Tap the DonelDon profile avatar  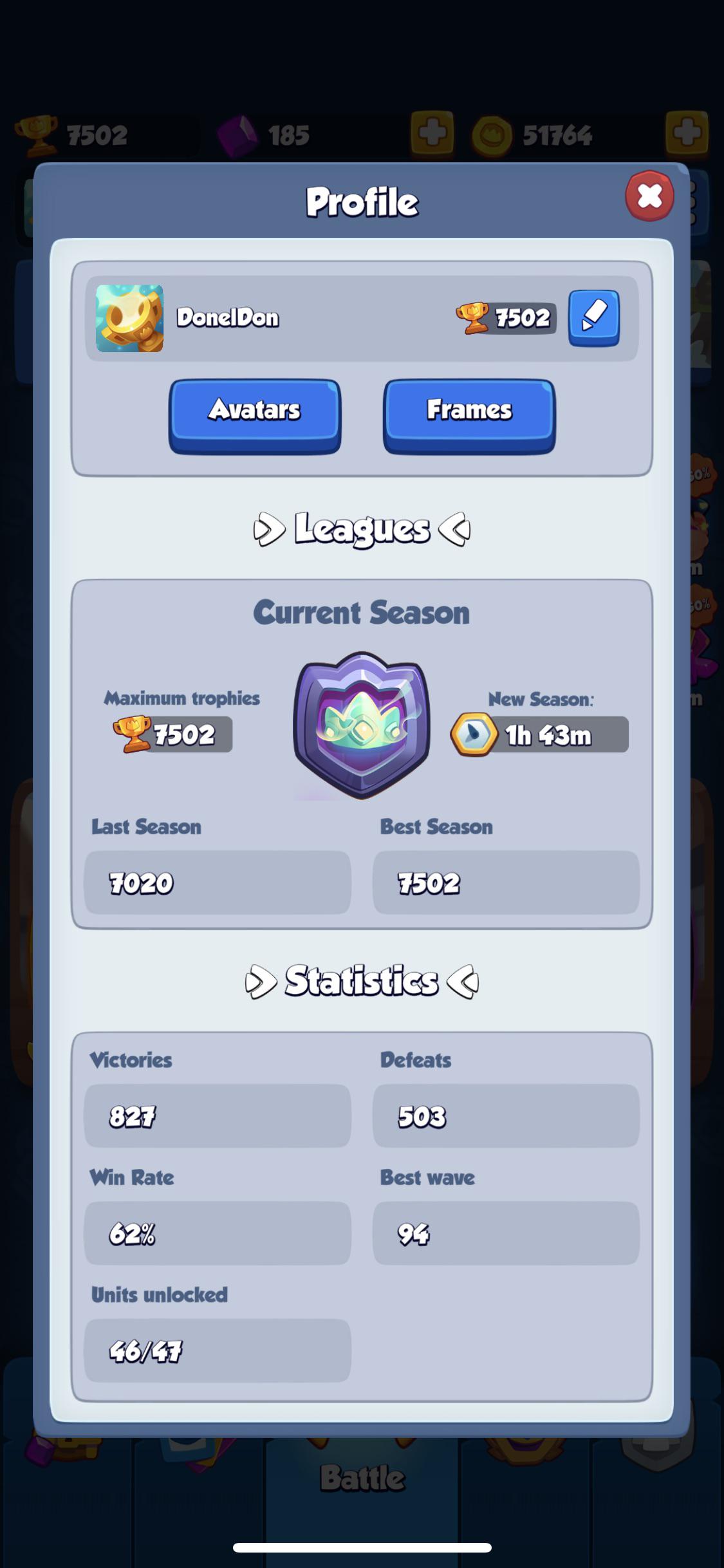point(129,318)
